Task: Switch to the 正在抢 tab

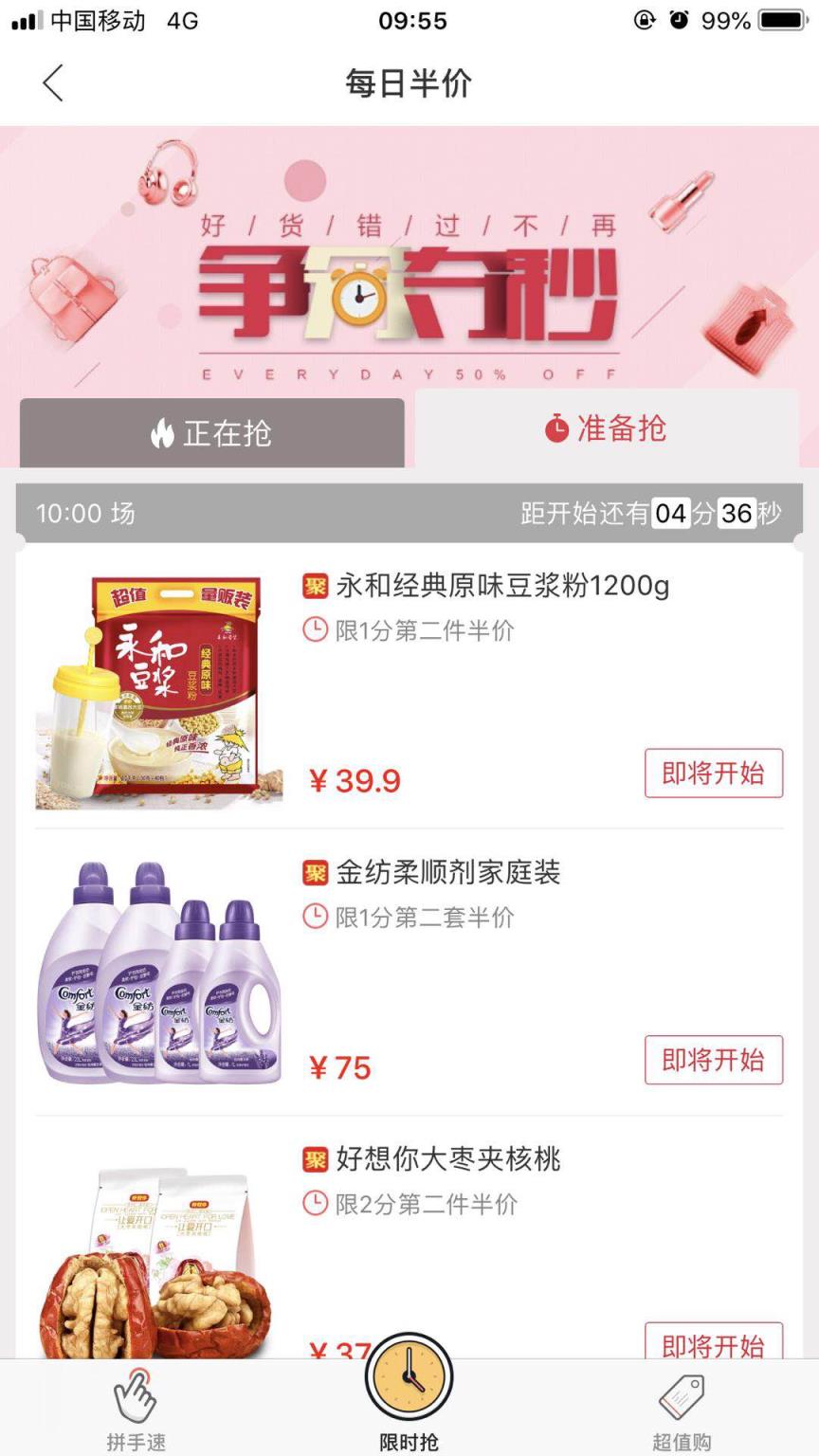Action: [x=209, y=431]
